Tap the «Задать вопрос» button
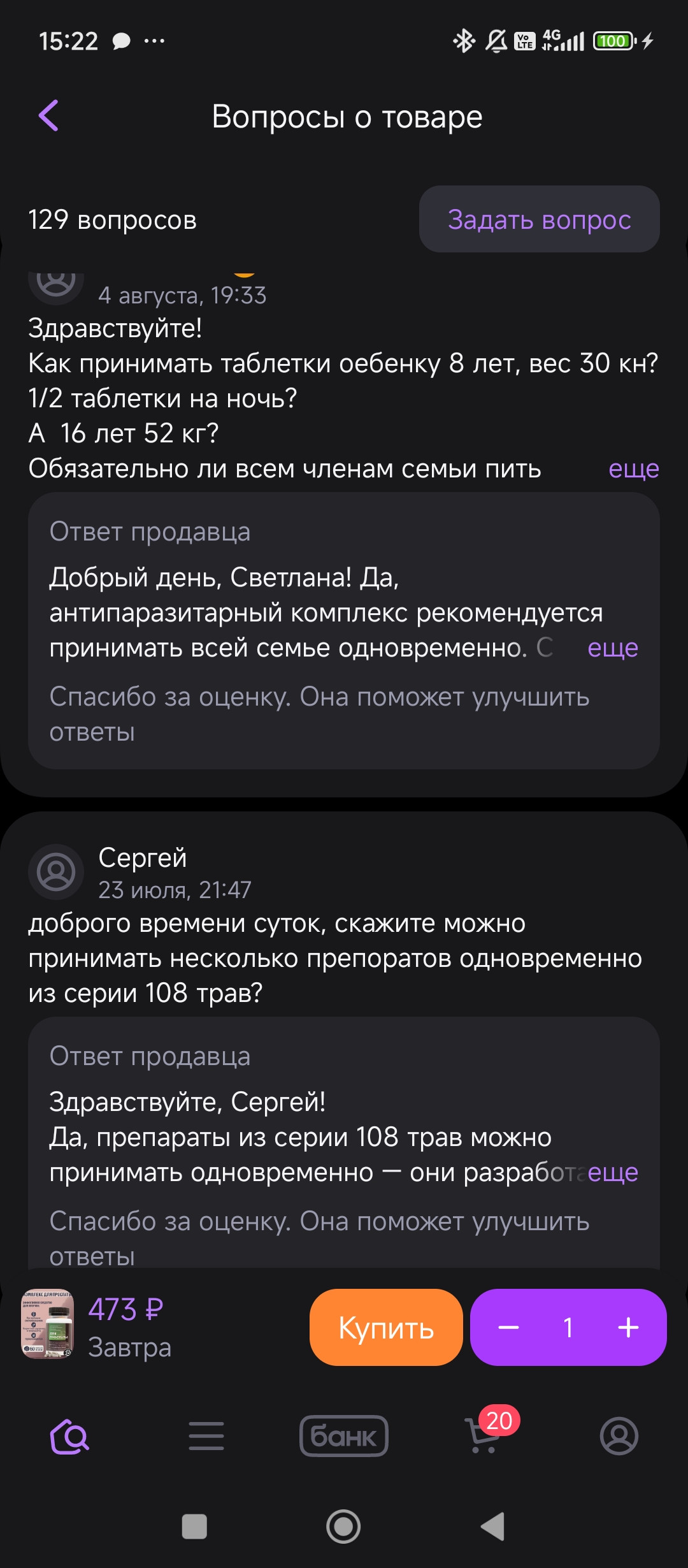Screen dimensions: 688x1568 tap(539, 219)
